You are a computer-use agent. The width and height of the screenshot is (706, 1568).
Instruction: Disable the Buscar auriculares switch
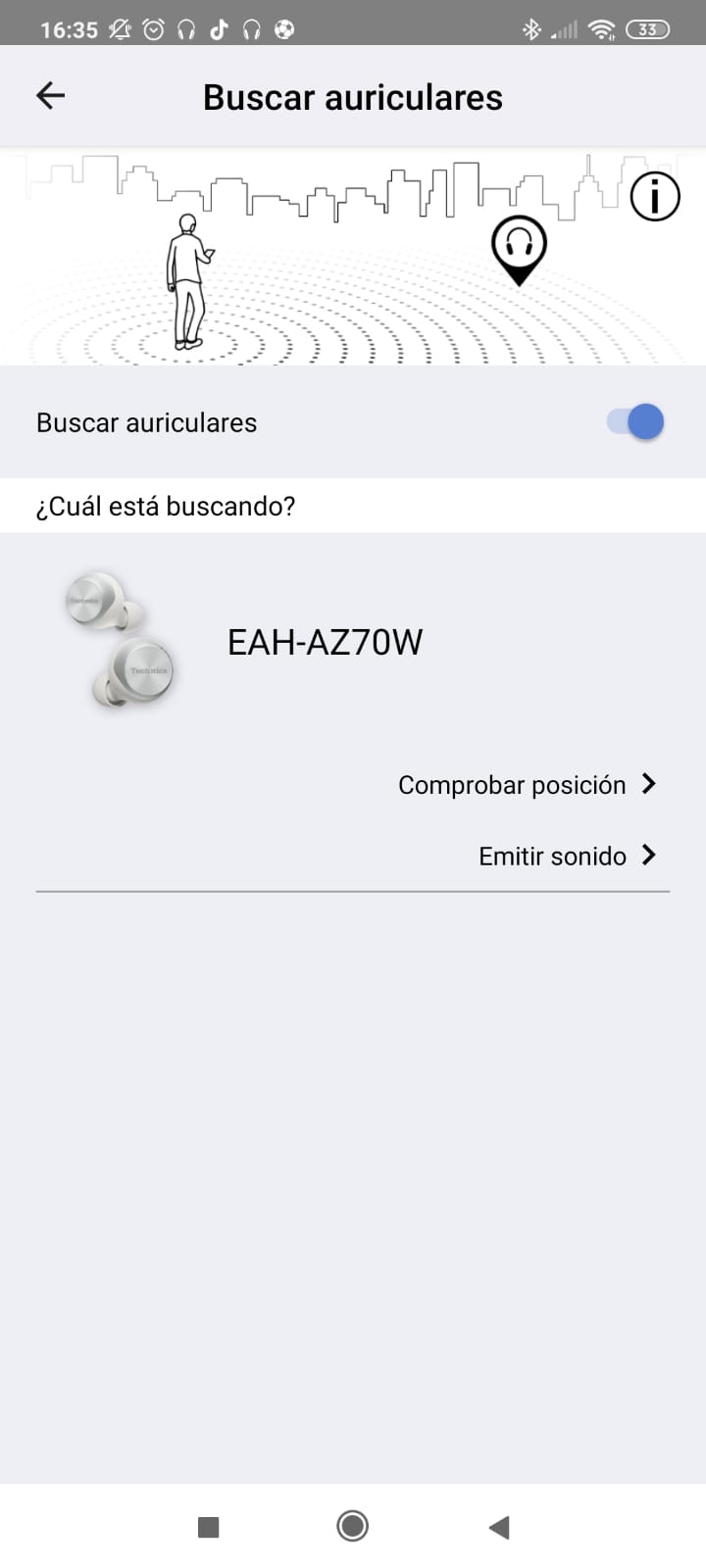[636, 422]
